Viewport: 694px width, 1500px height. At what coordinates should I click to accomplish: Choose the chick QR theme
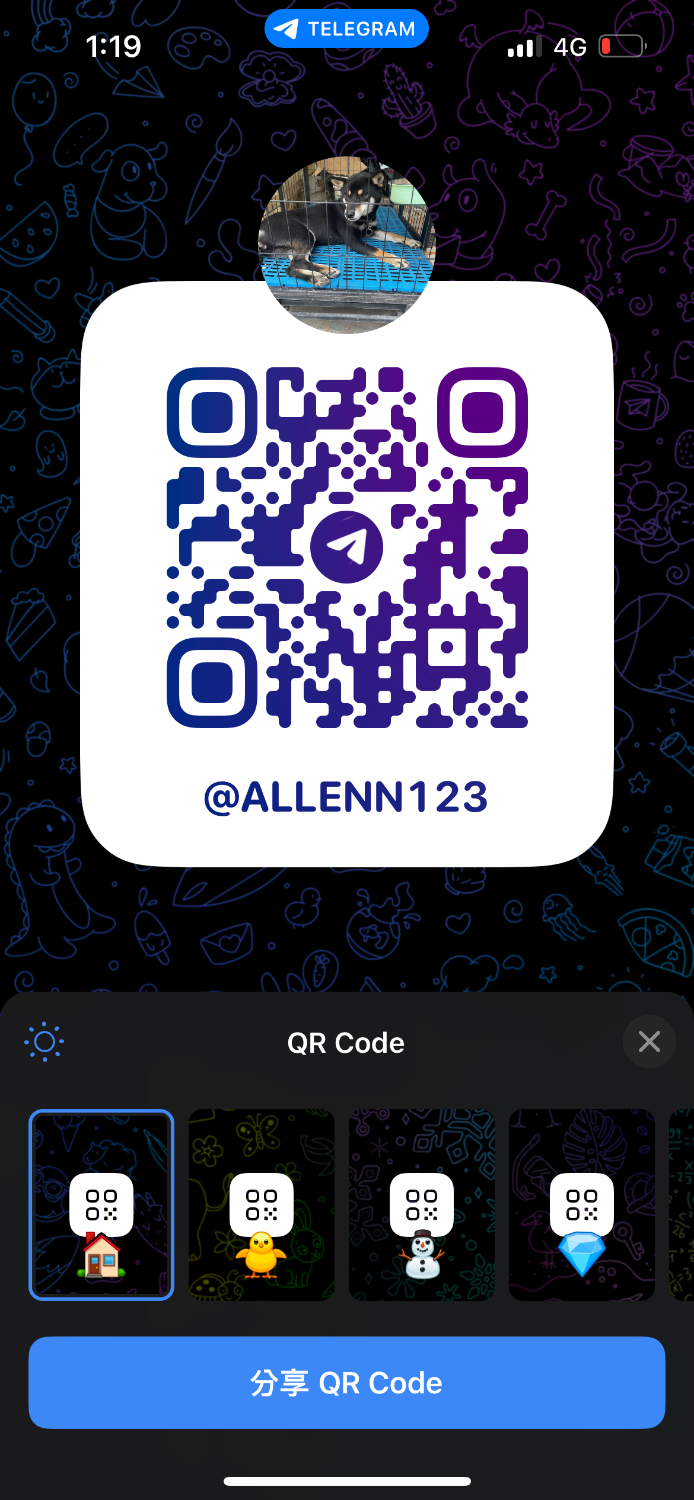pyautogui.click(x=261, y=1205)
